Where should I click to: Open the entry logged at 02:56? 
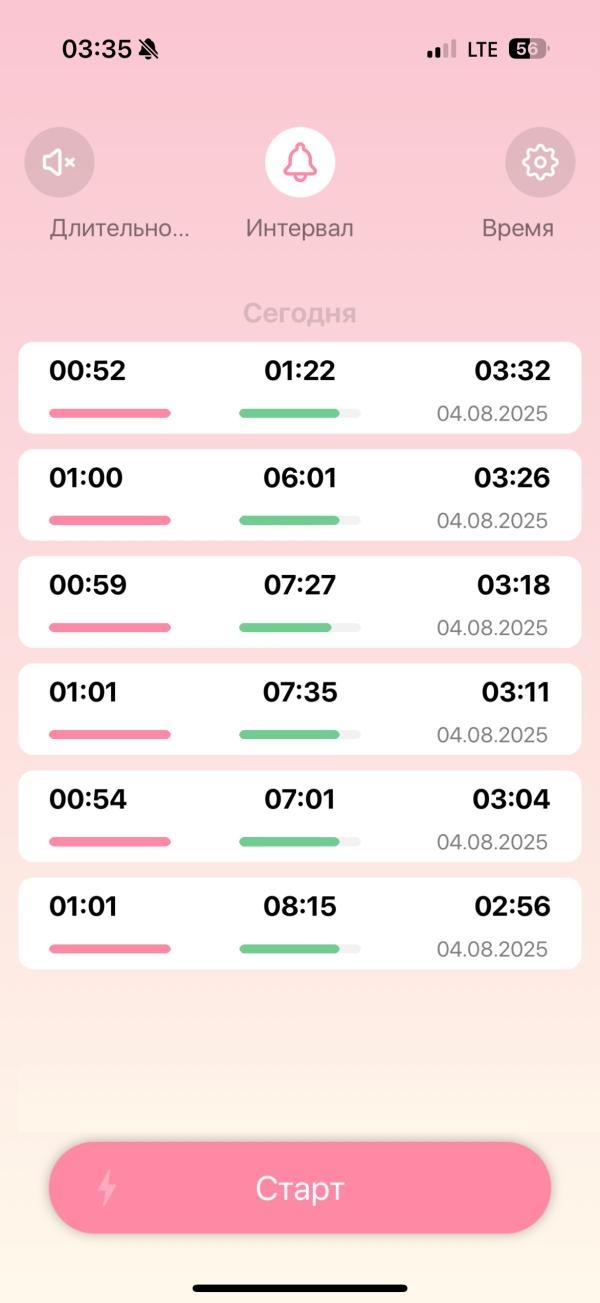tap(300, 923)
